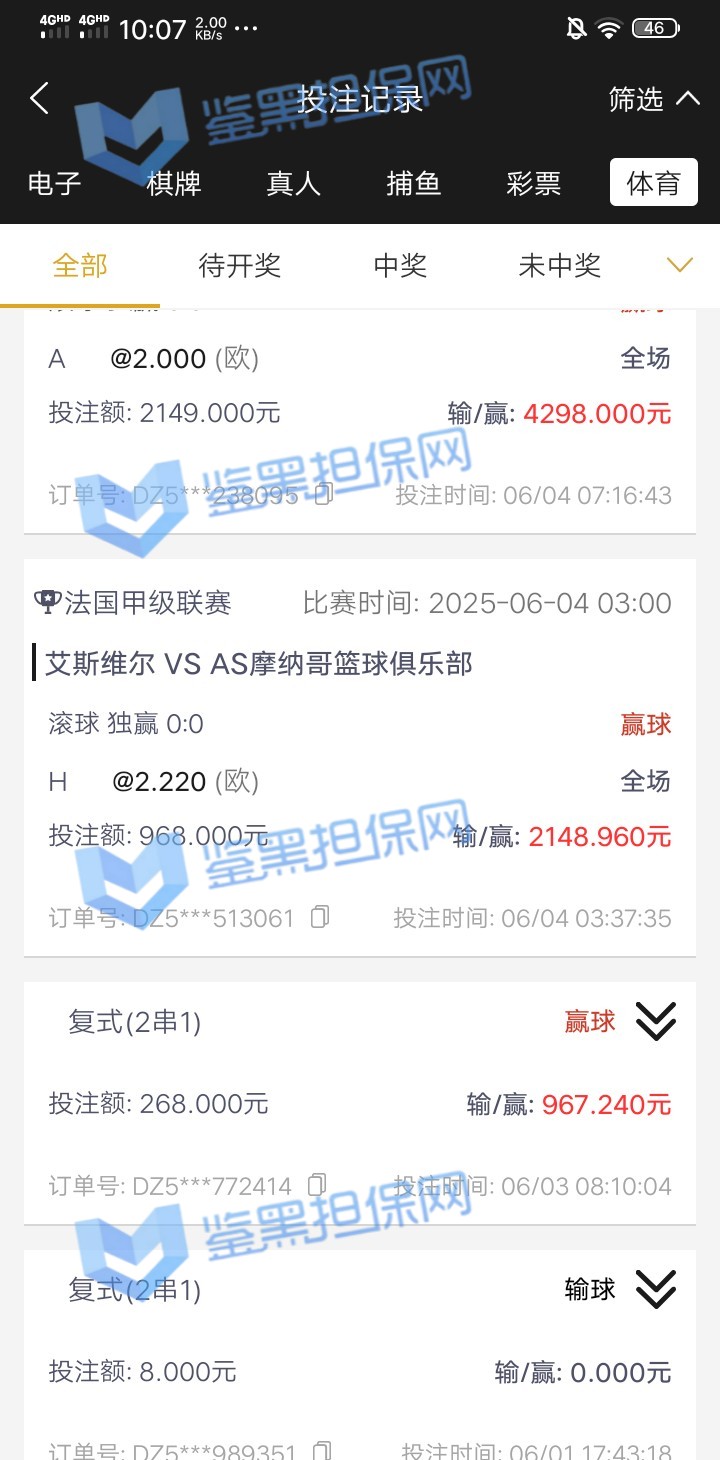
Task: Copy order number DZ5***989351
Action: point(322,1450)
